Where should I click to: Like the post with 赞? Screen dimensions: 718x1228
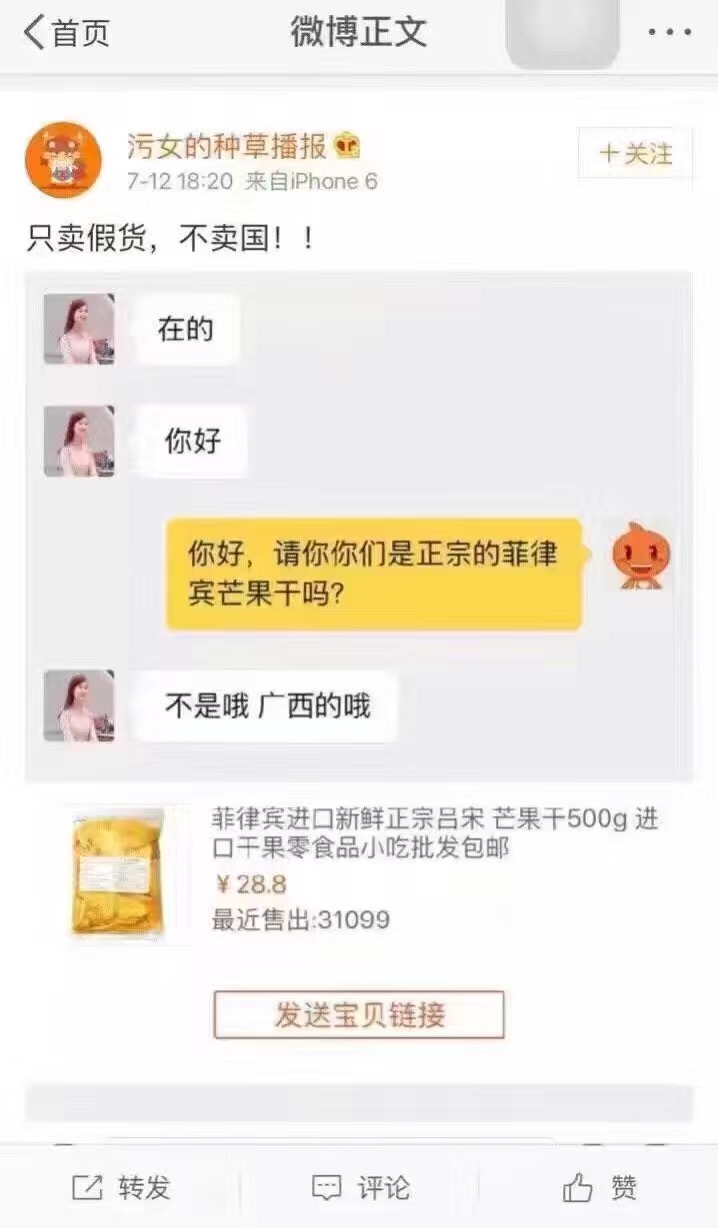click(x=600, y=1187)
